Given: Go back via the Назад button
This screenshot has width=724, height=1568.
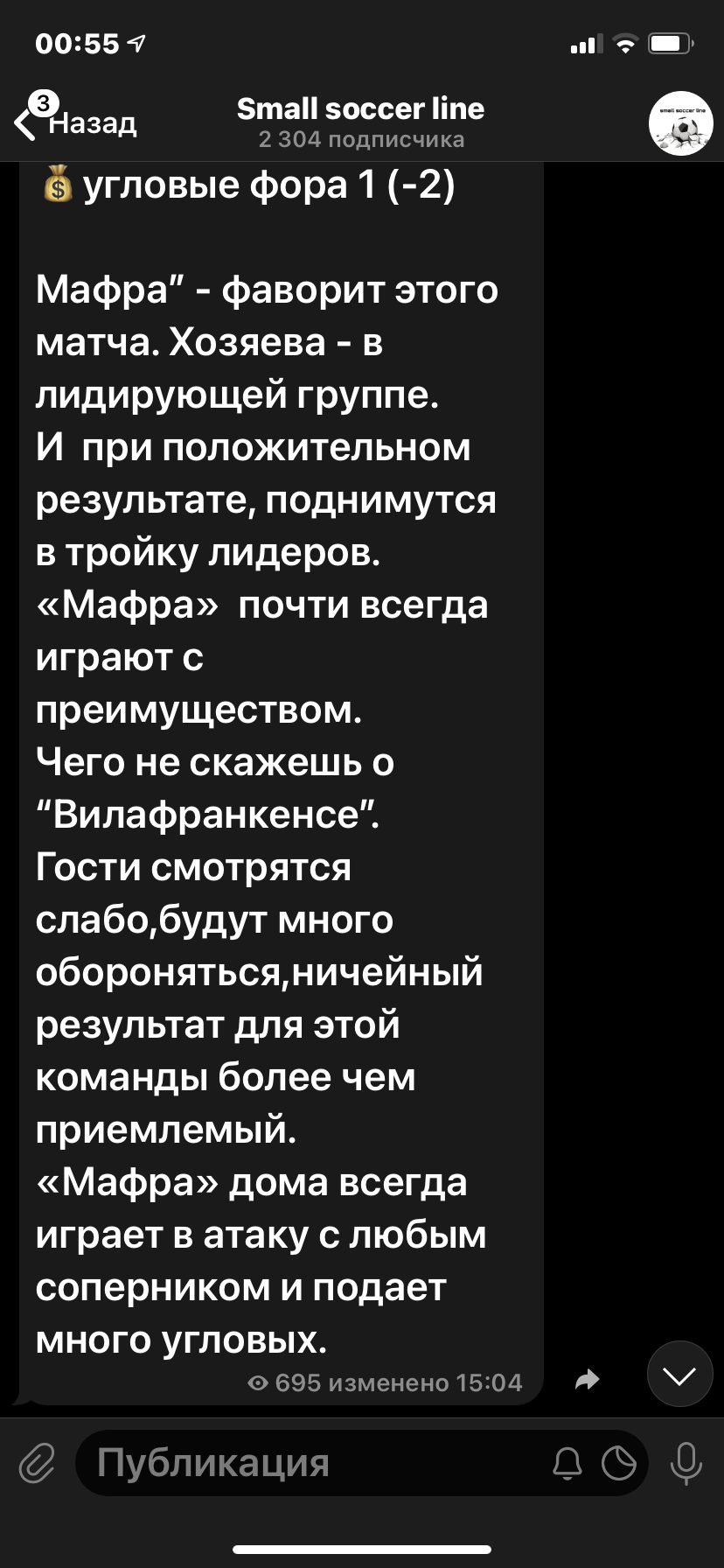Looking at the screenshot, I should pyautogui.click(x=77, y=121).
